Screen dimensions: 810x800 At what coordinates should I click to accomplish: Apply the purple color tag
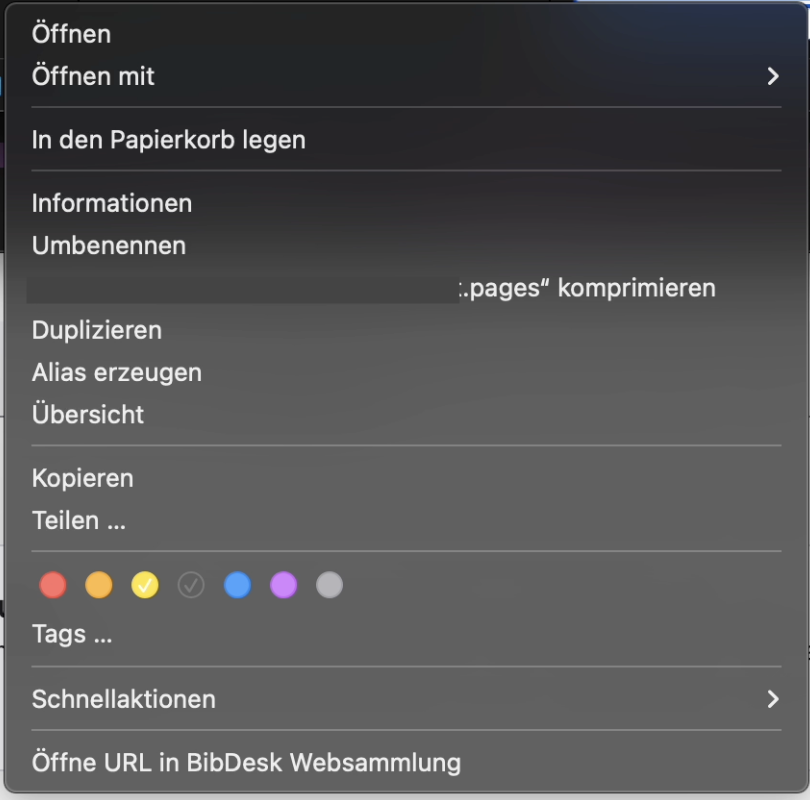pyautogui.click(x=284, y=585)
